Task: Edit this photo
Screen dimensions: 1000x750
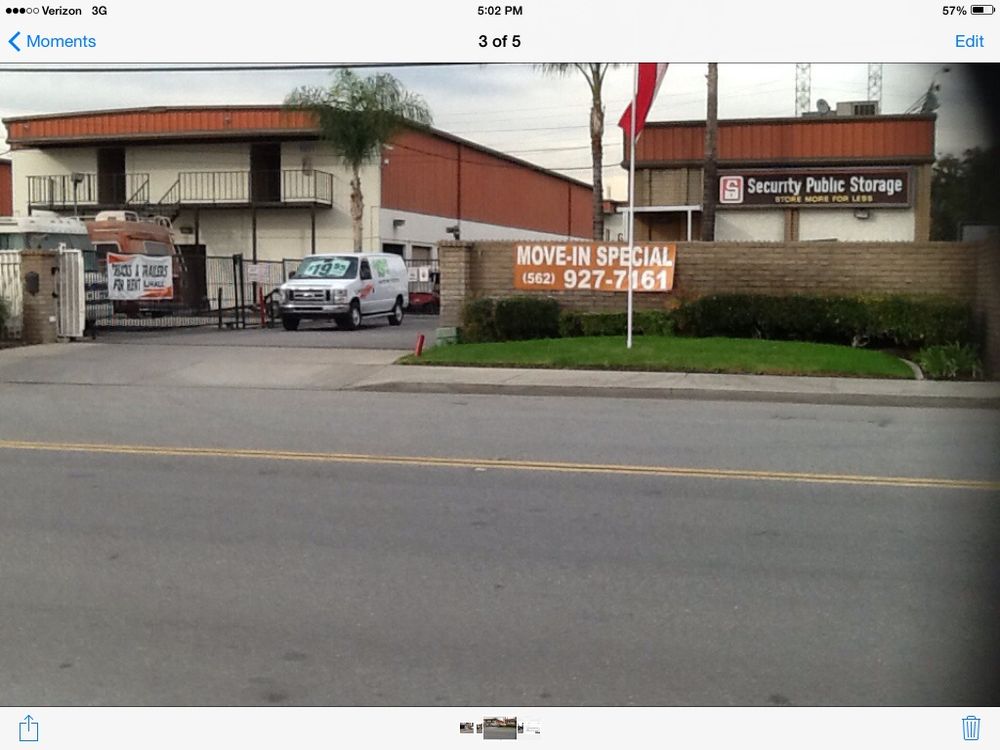Action: (x=968, y=41)
